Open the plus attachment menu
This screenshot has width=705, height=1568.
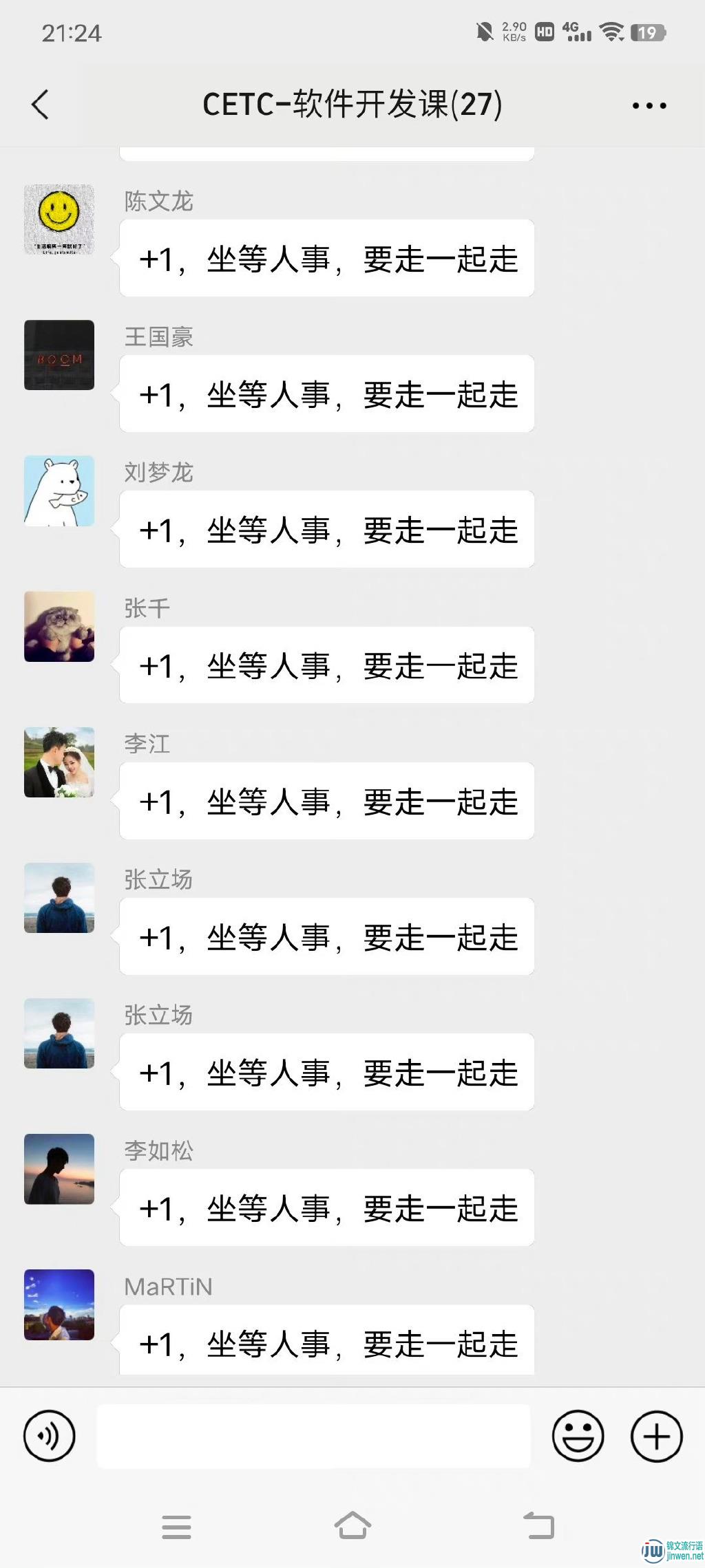(x=656, y=1436)
